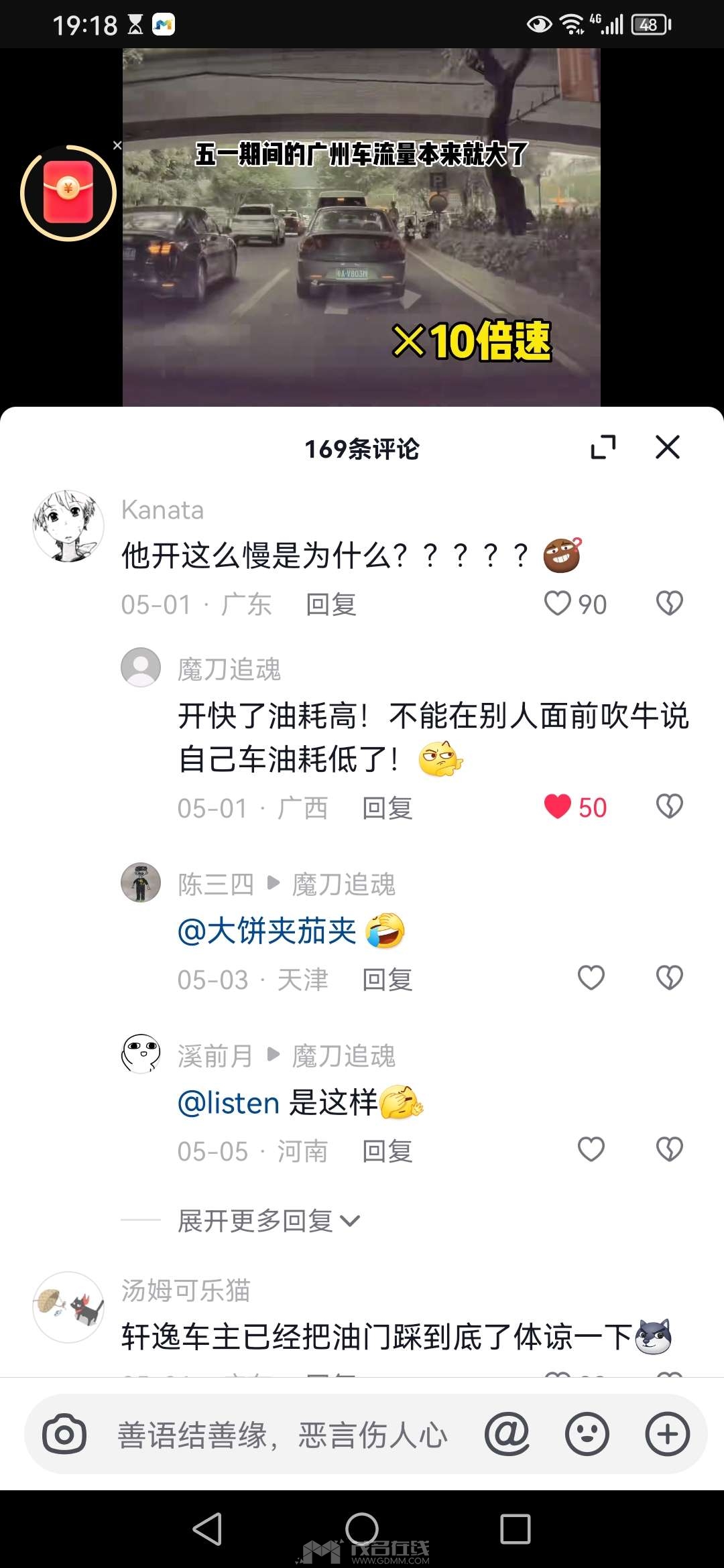Expand more replies via 展开更多回复
This screenshot has width=724, height=1568.
(x=269, y=1221)
